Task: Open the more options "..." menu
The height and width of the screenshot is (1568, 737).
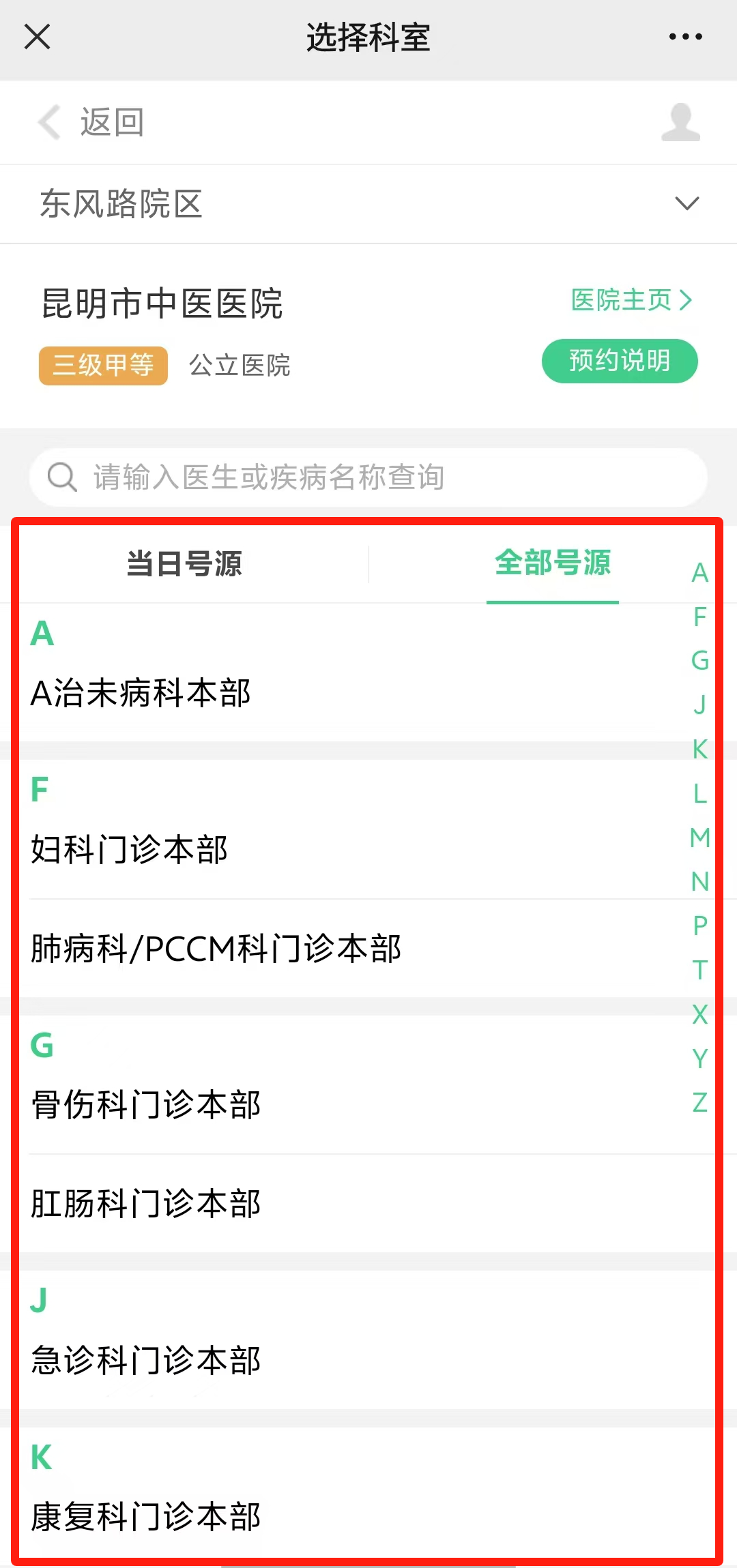Action: point(685,38)
